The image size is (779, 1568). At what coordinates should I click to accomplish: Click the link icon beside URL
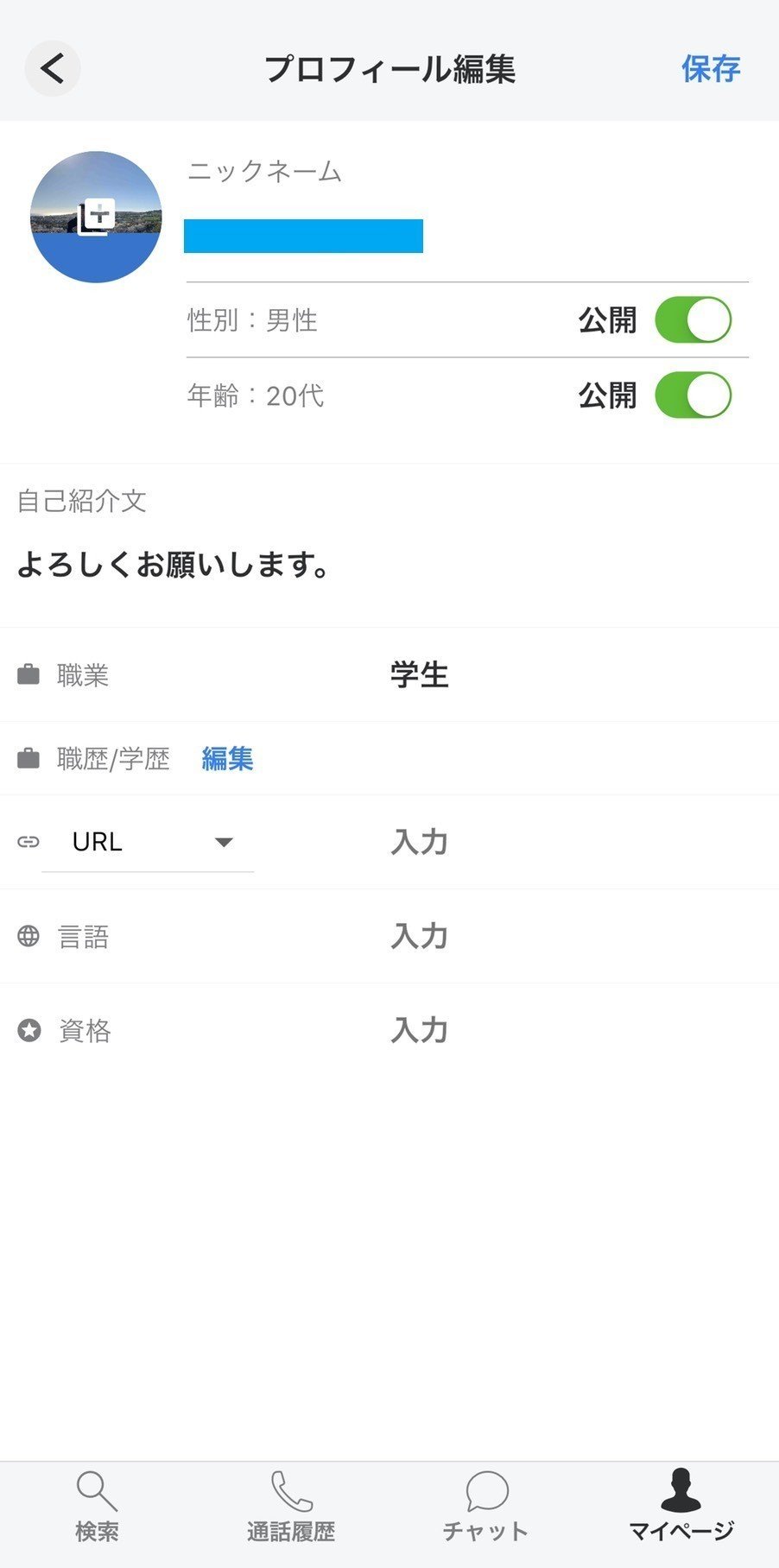[28, 840]
